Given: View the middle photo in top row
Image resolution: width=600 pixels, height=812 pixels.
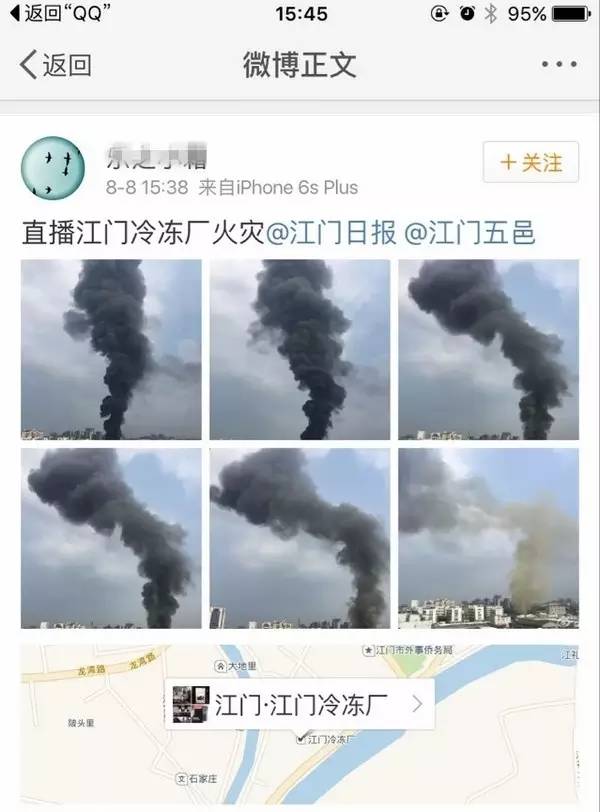Looking at the screenshot, I should tap(299, 349).
